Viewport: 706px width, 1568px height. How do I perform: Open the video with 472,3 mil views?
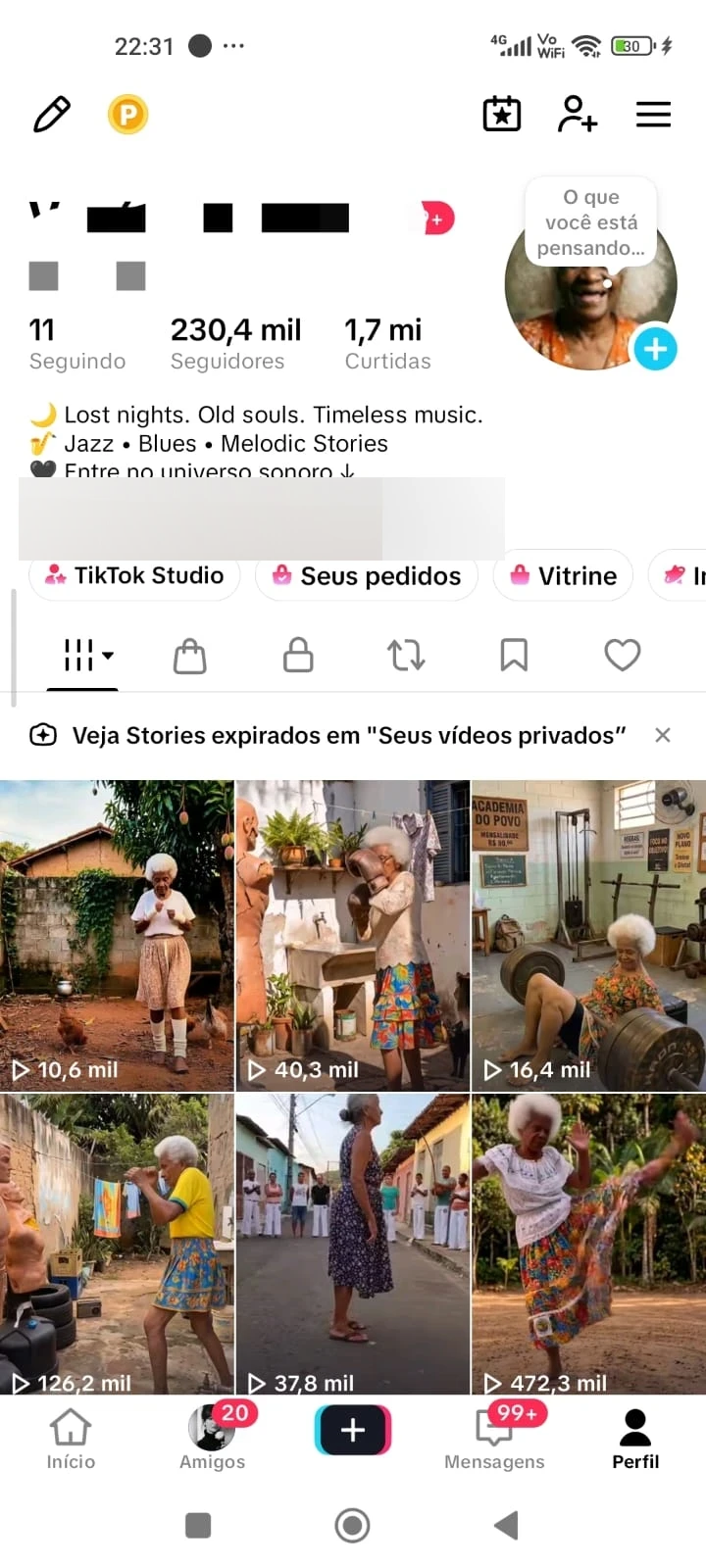tap(588, 1244)
